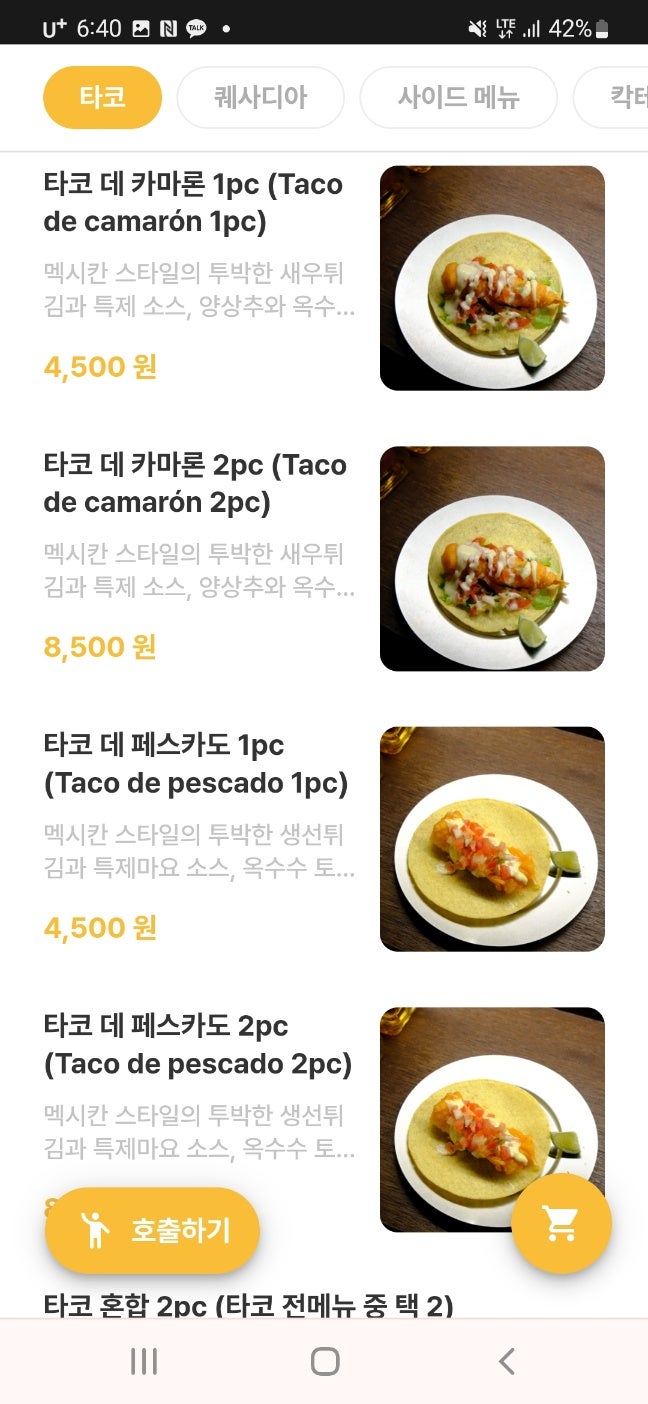View 타코 데 페스카도 1pc details

pos(196,764)
